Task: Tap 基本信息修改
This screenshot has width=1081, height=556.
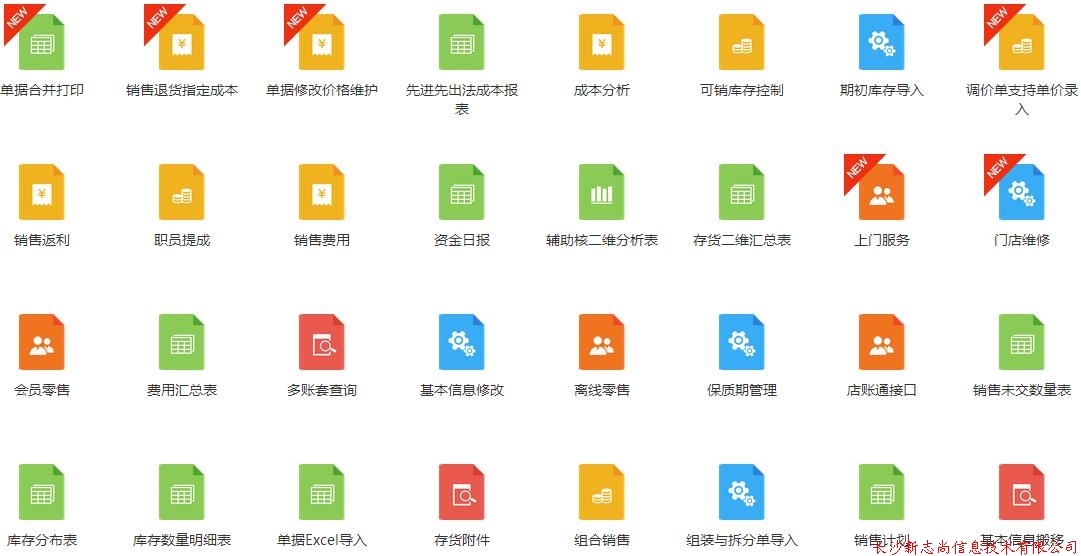Action: 462,342
